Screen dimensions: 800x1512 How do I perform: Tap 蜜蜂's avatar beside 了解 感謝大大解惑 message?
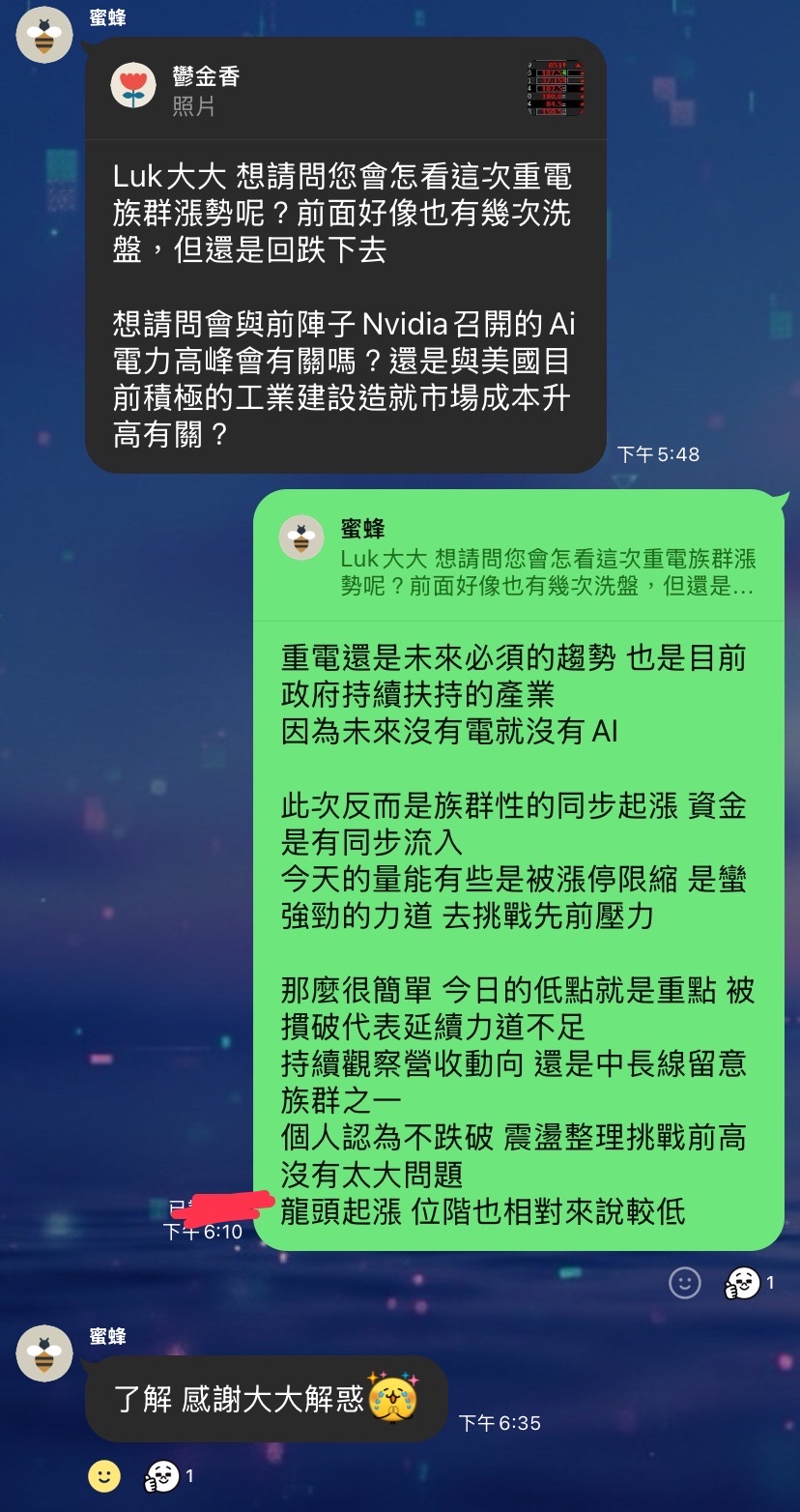coord(44,1353)
